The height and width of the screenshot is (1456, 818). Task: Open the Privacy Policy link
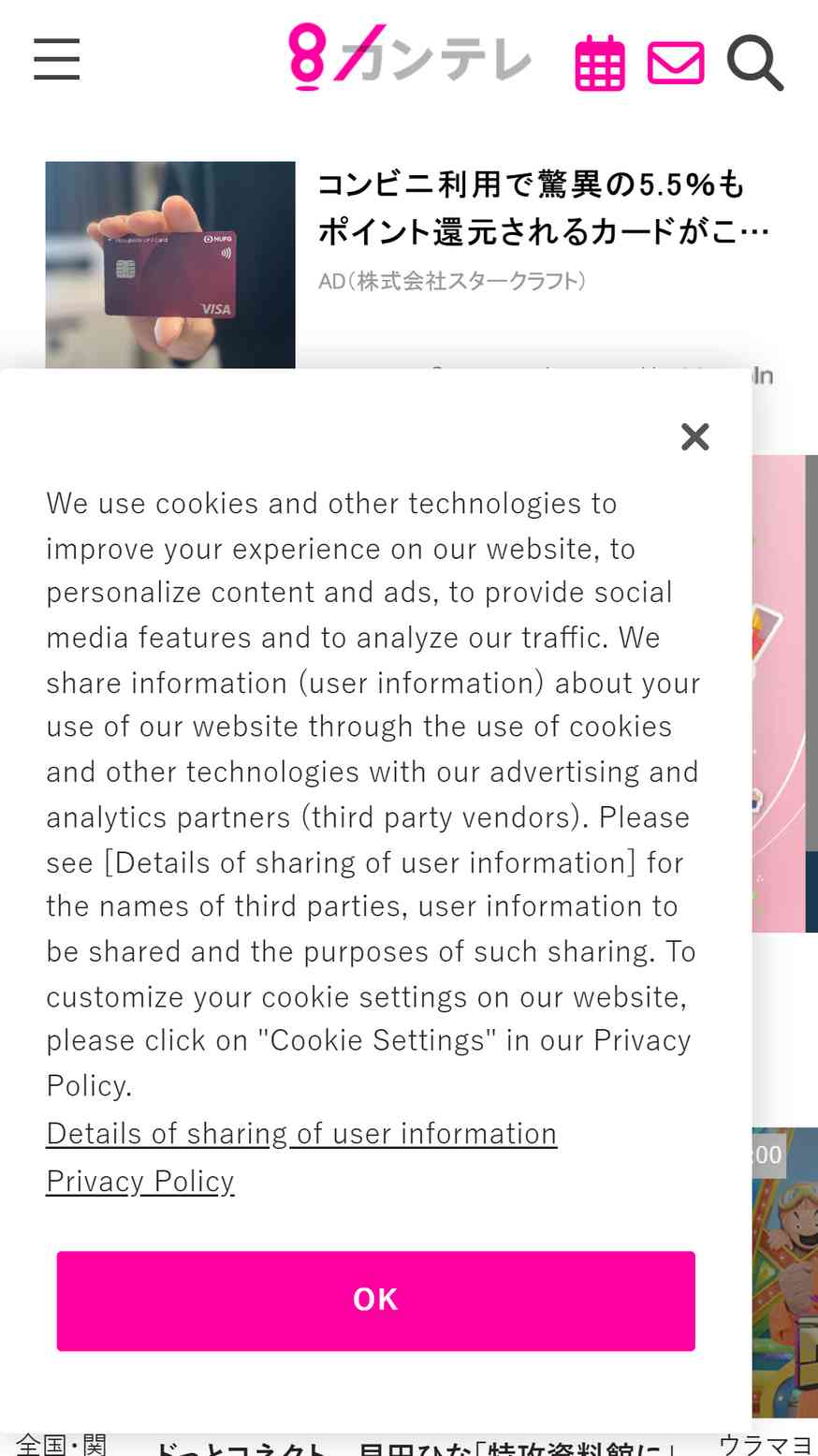pos(140,1182)
